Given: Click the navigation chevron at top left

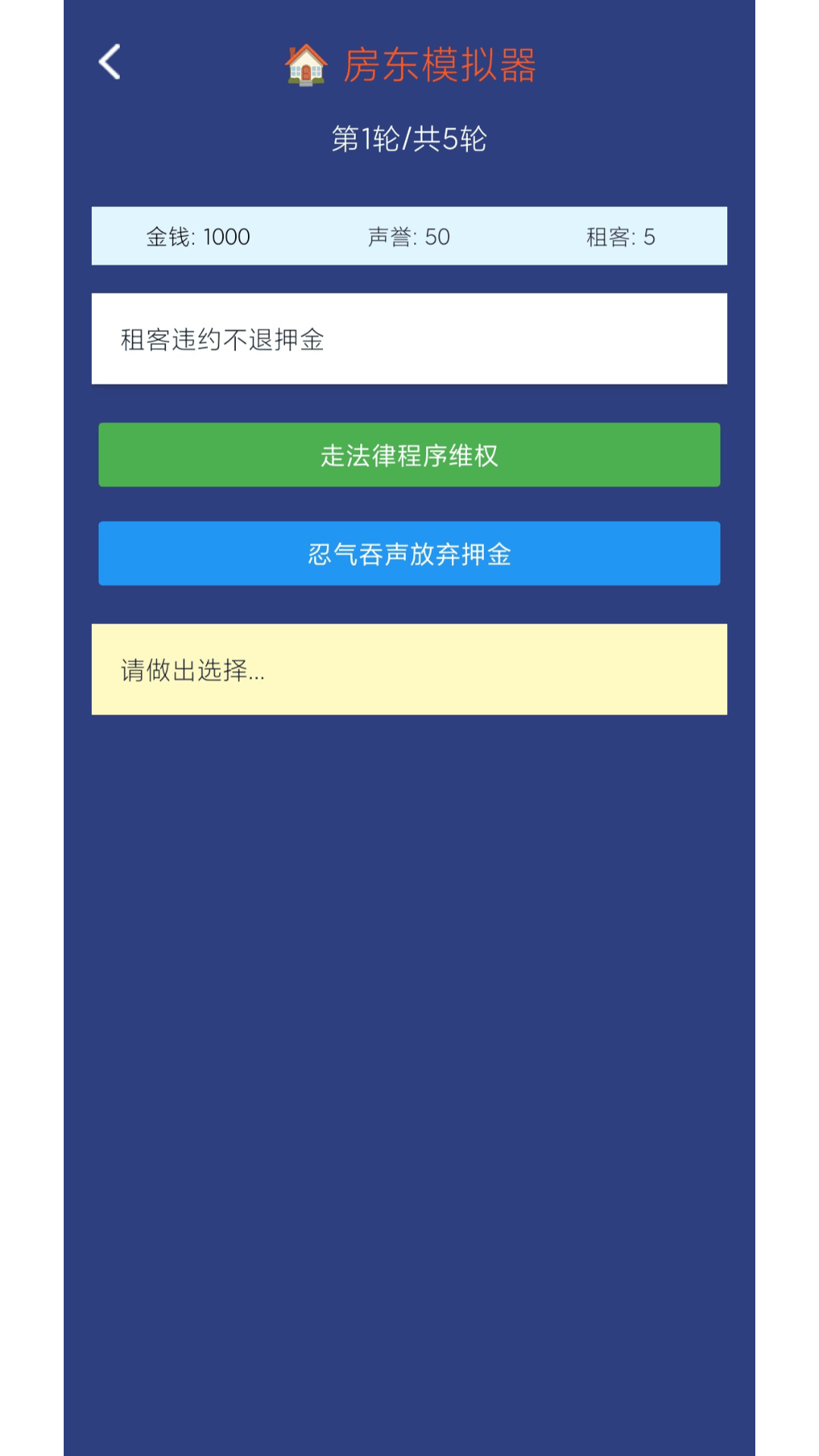Looking at the screenshot, I should tap(109, 63).
